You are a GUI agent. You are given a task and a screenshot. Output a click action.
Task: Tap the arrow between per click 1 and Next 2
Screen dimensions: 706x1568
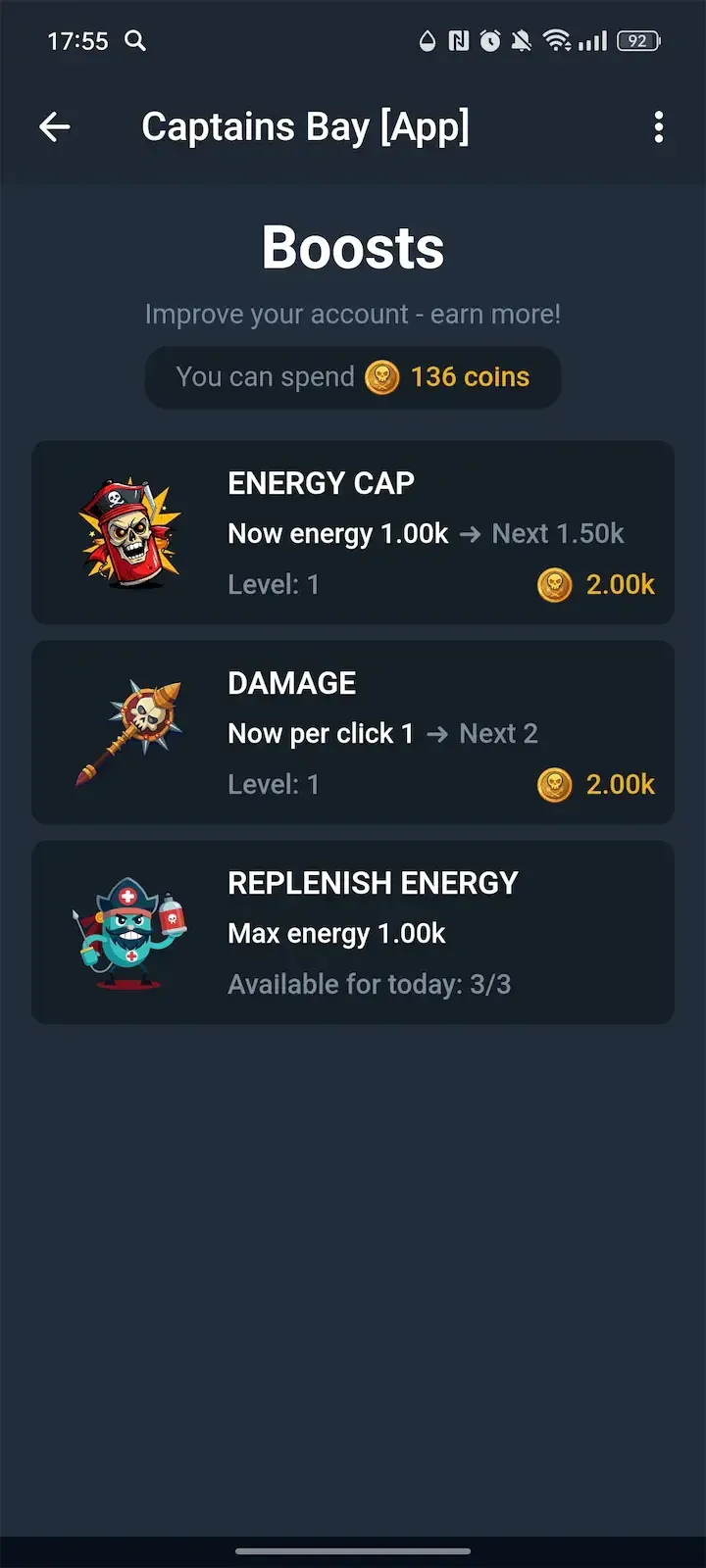pyautogui.click(x=437, y=733)
